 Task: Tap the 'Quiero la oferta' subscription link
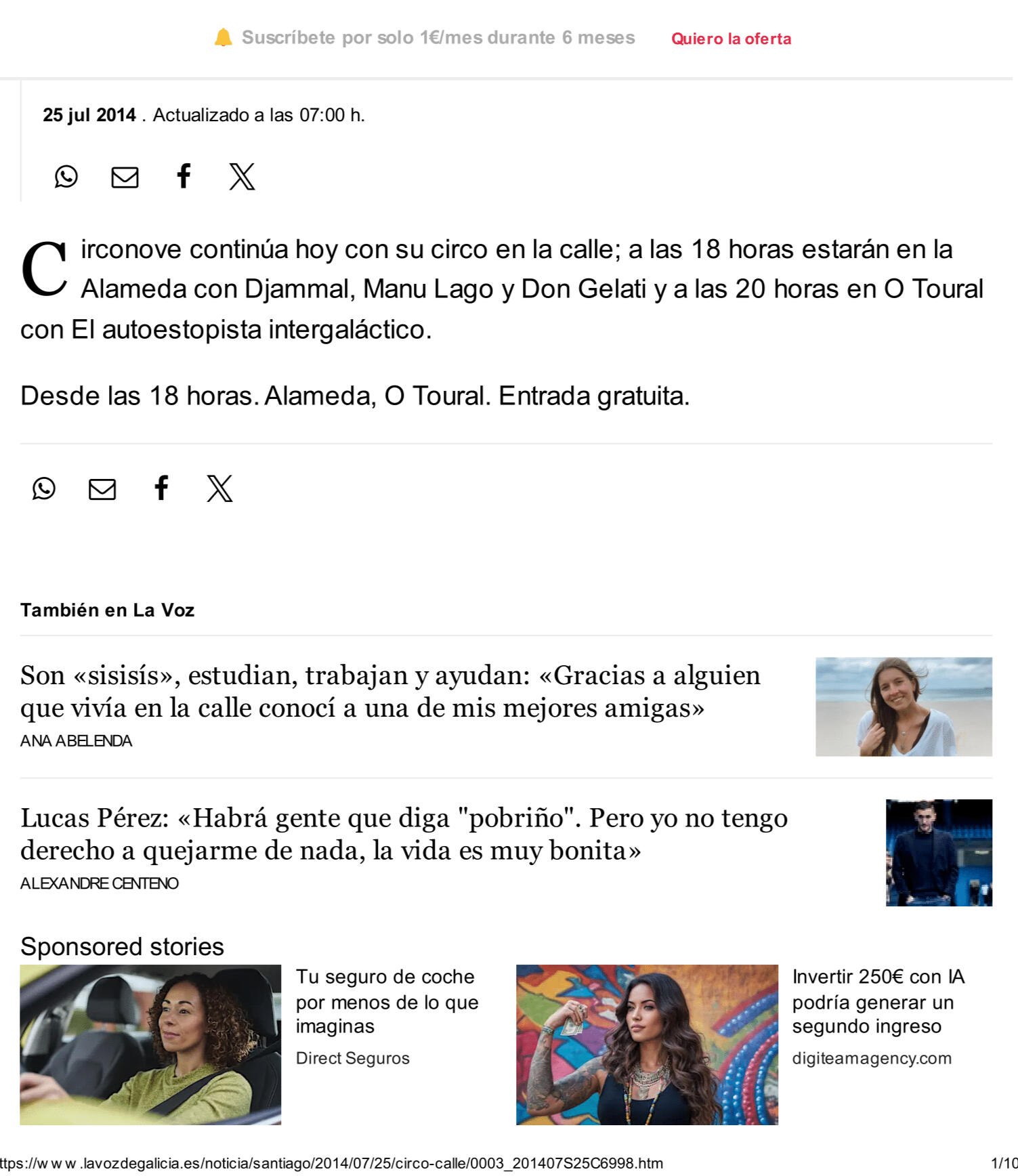click(x=731, y=39)
